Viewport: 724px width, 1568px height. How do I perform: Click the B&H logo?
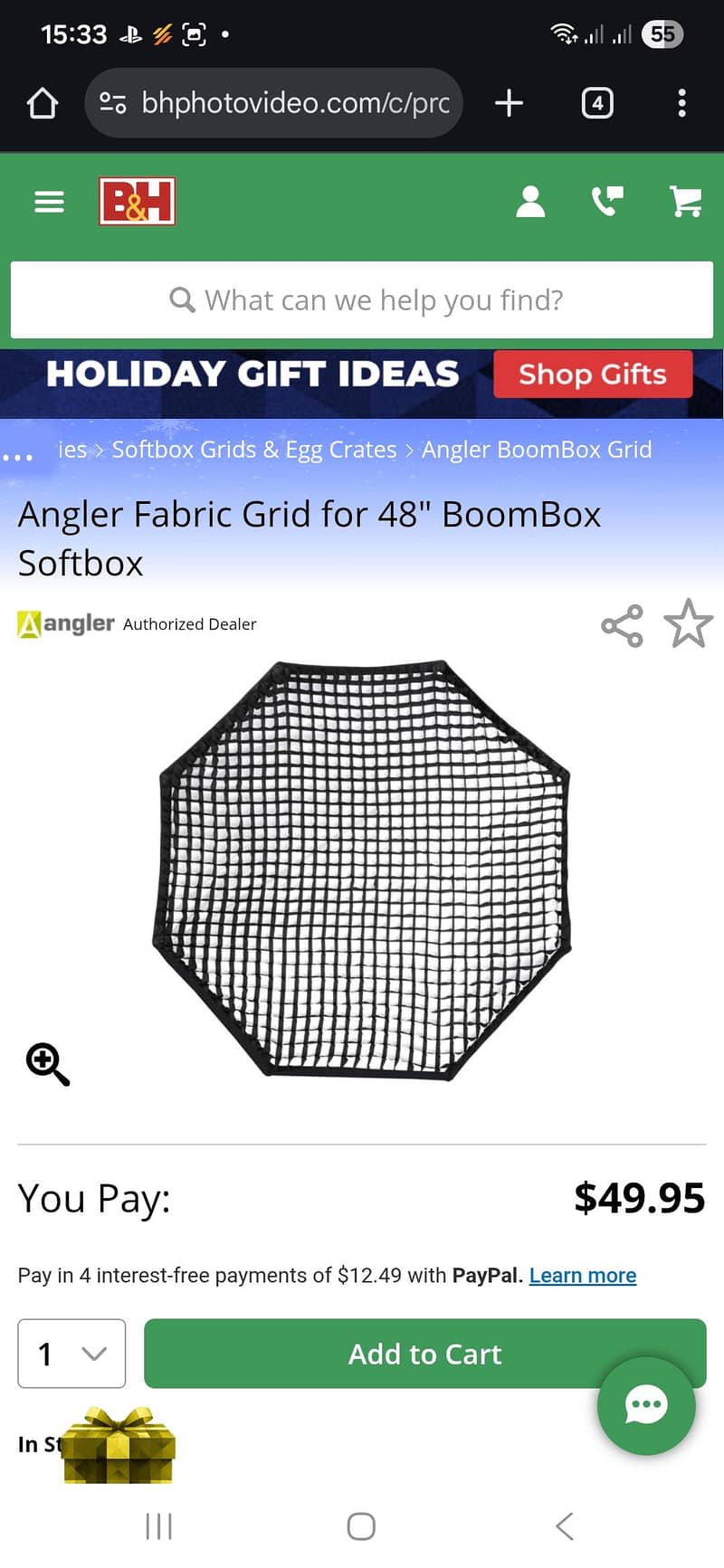[138, 201]
